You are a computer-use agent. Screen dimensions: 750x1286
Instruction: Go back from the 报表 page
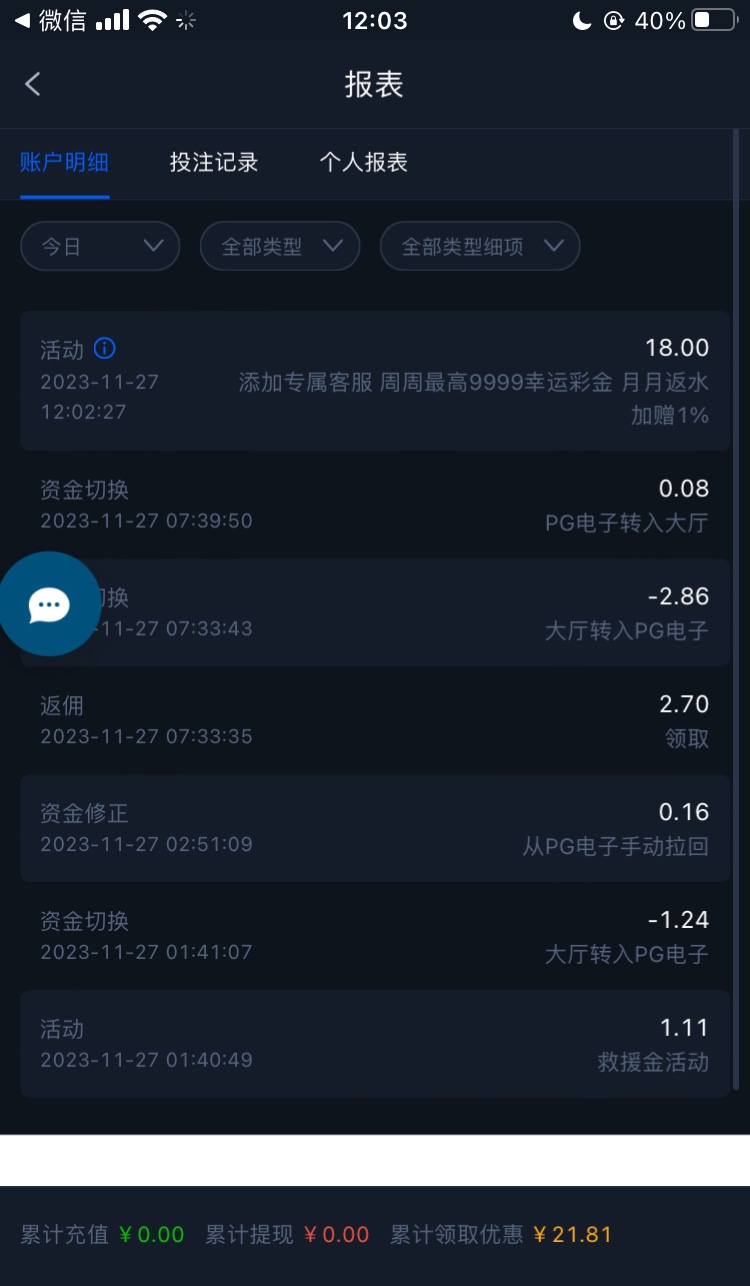33,84
